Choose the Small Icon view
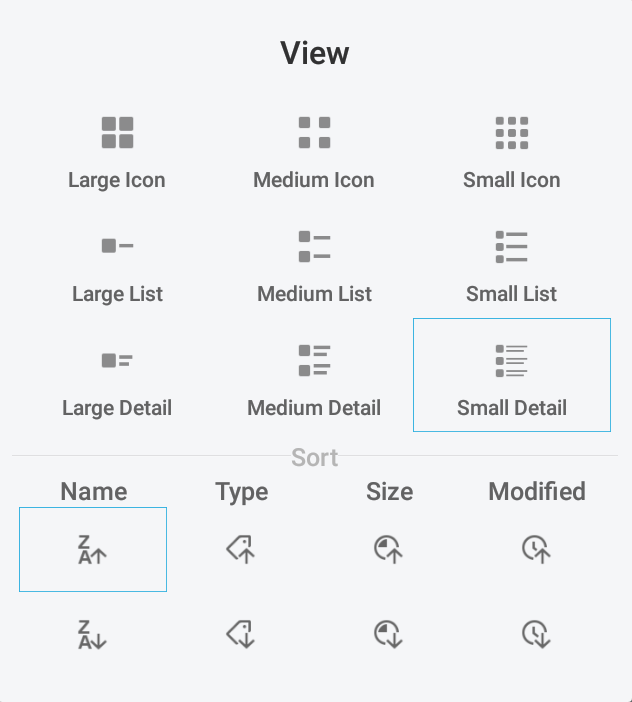The image size is (632, 702). click(x=511, y=150)
